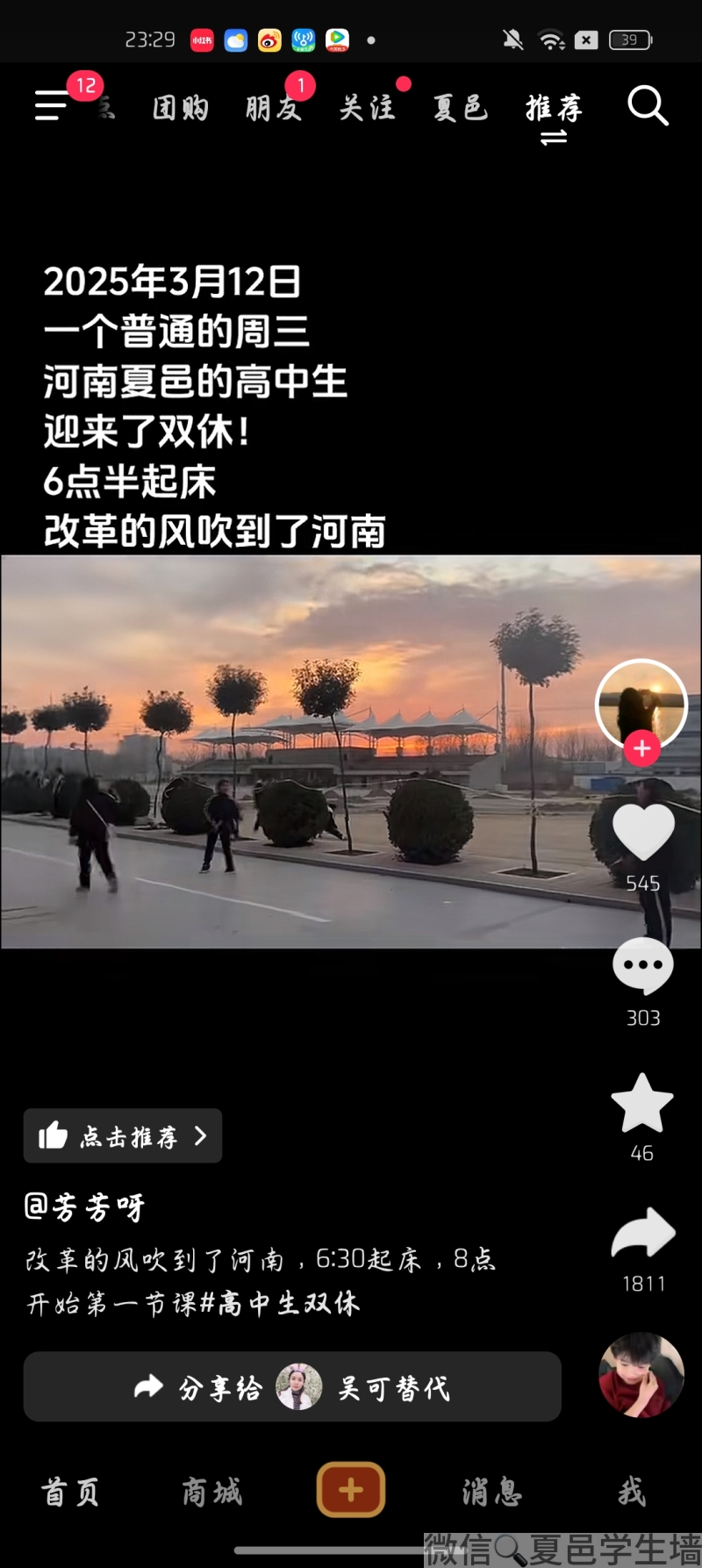Open the 303 comments
This screenshot has height=1568, width=702.
click(643, 965)
